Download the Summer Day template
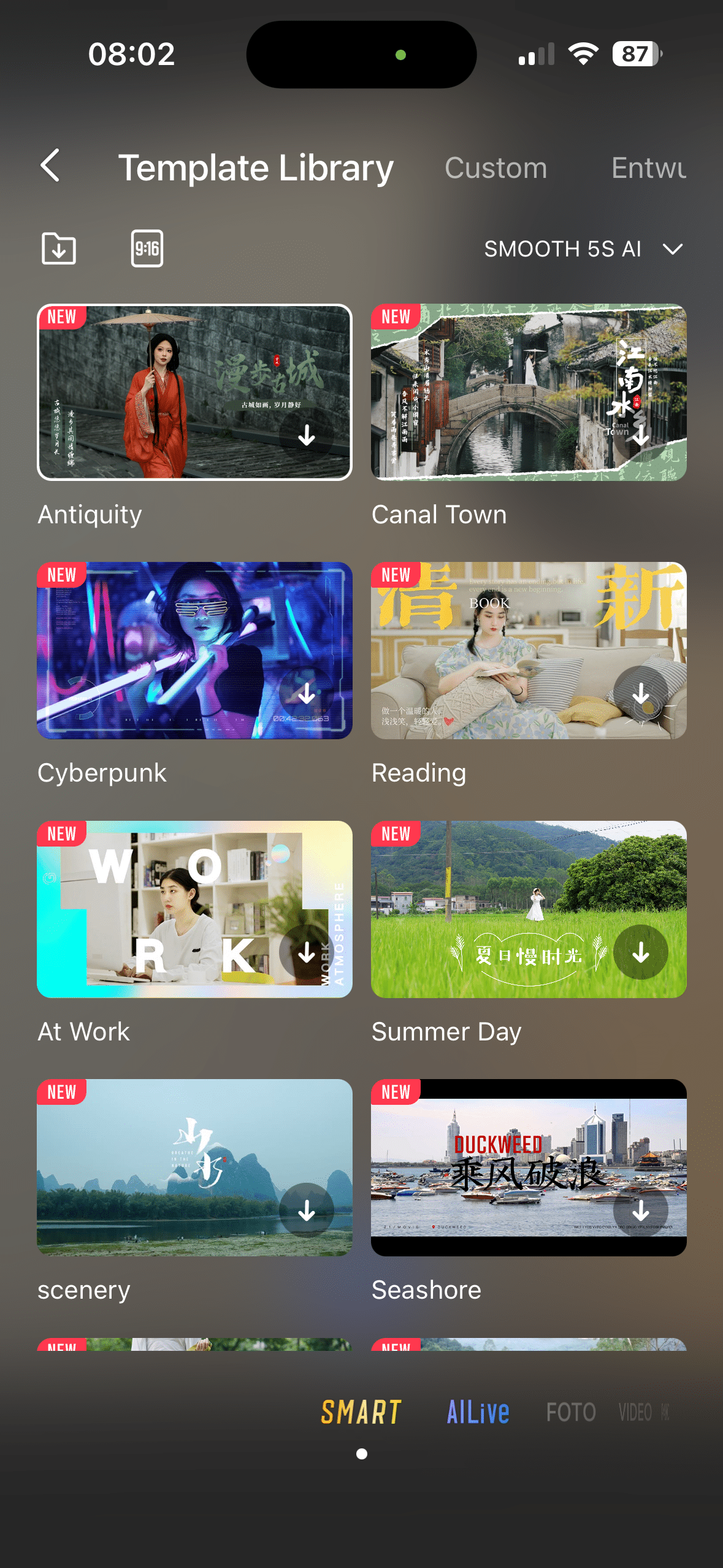This screenshot has height=1568, width=723. point(641,953)
